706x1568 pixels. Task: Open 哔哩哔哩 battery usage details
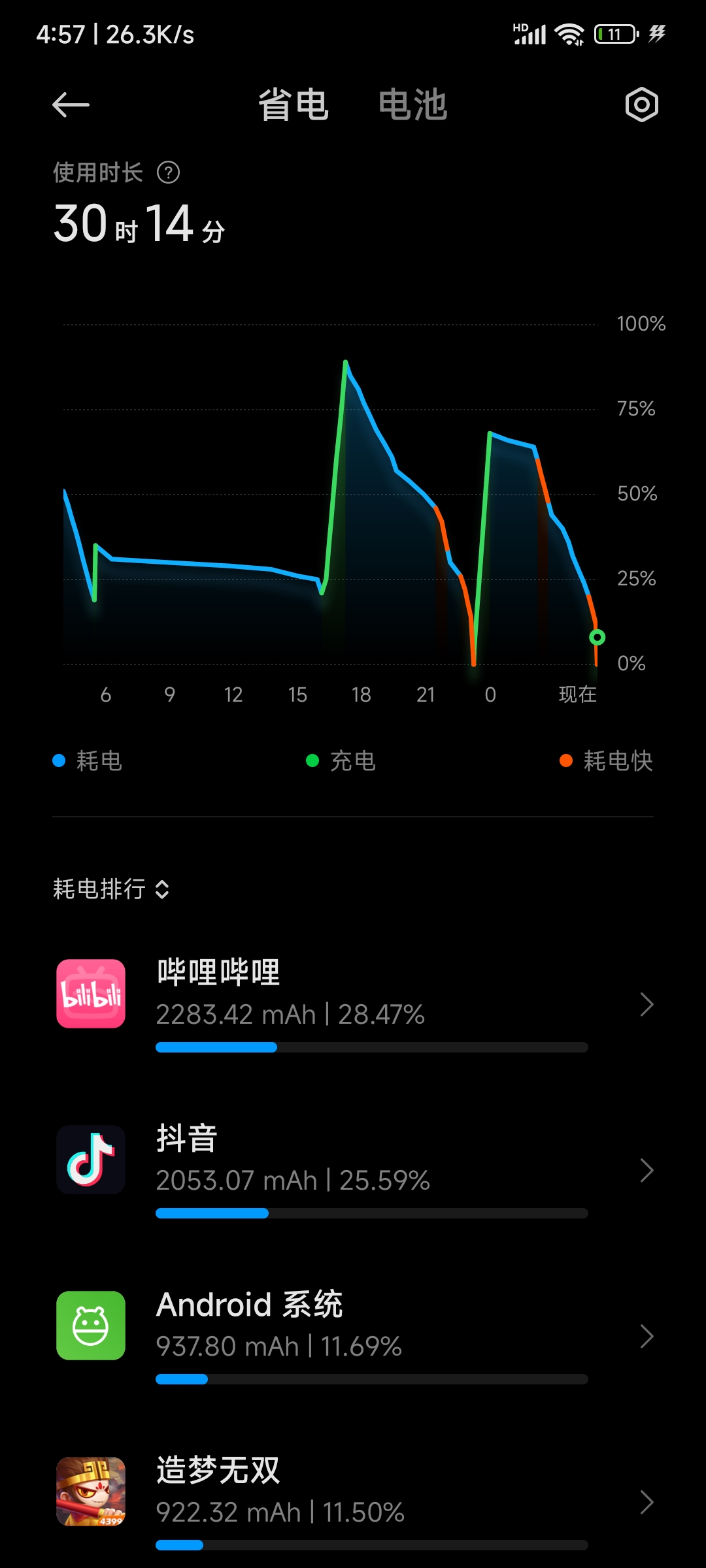pos(353,1003)
